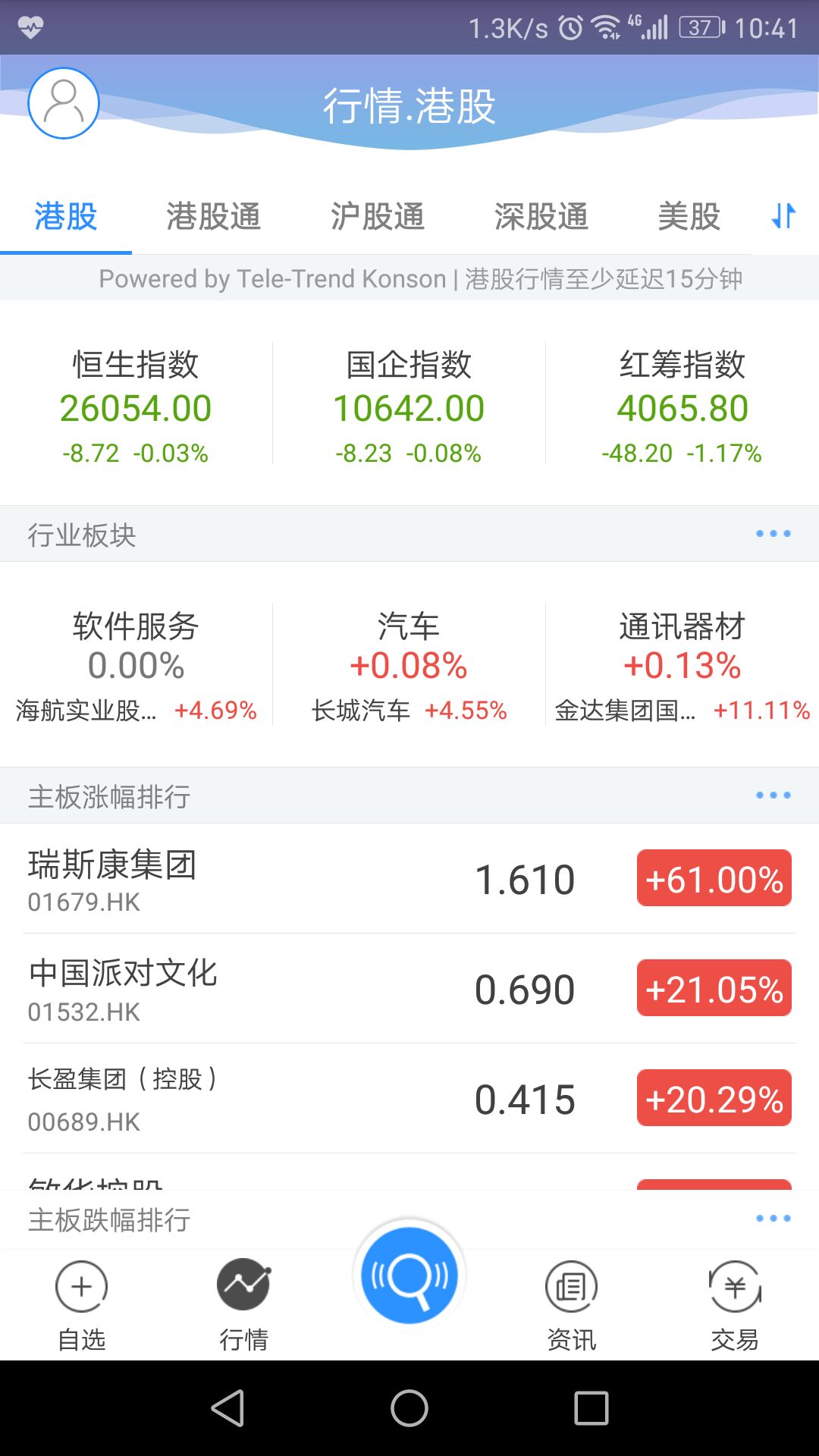Show more 主板涨幅排行 via the dots

773,795
